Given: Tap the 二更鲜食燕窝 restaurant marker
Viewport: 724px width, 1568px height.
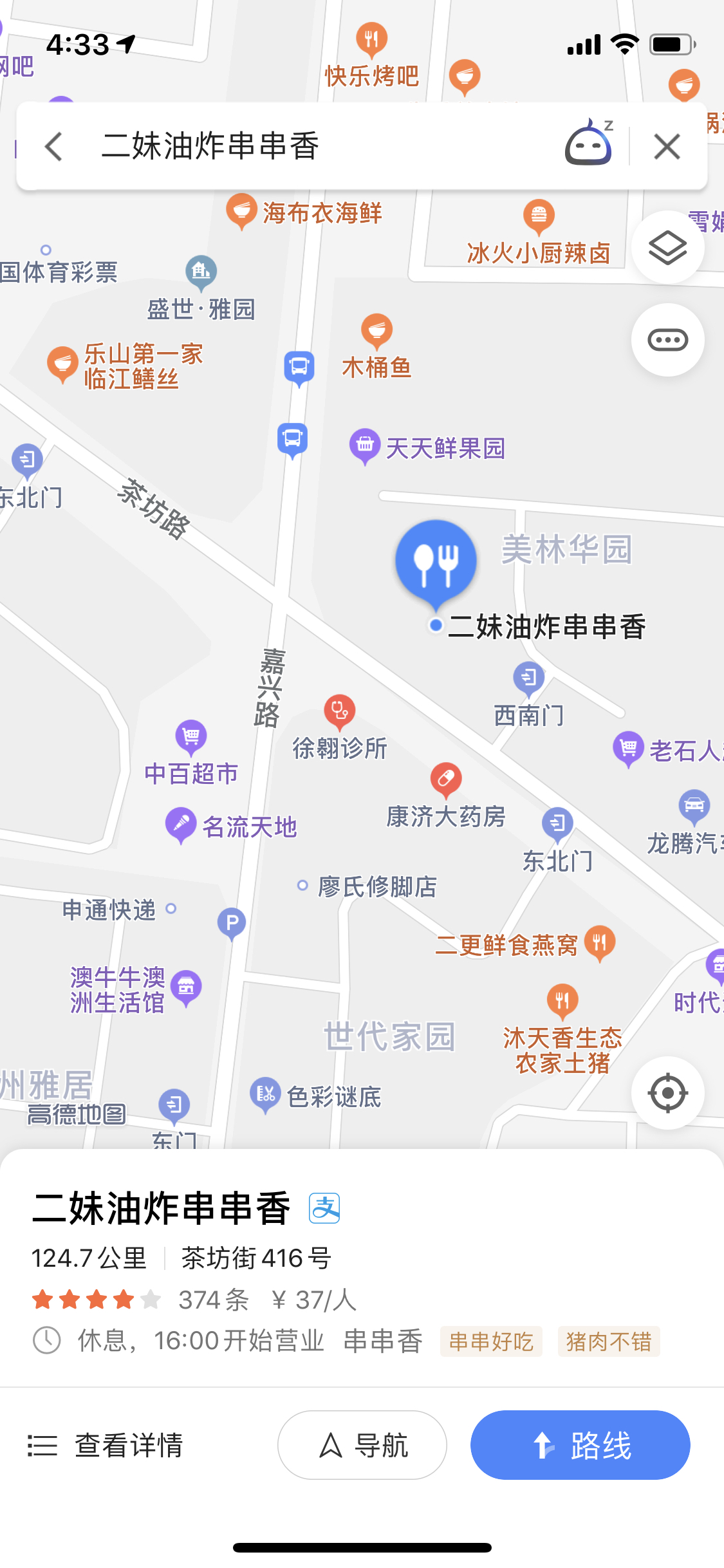Looking at the screenshot, I should (600, 944).
